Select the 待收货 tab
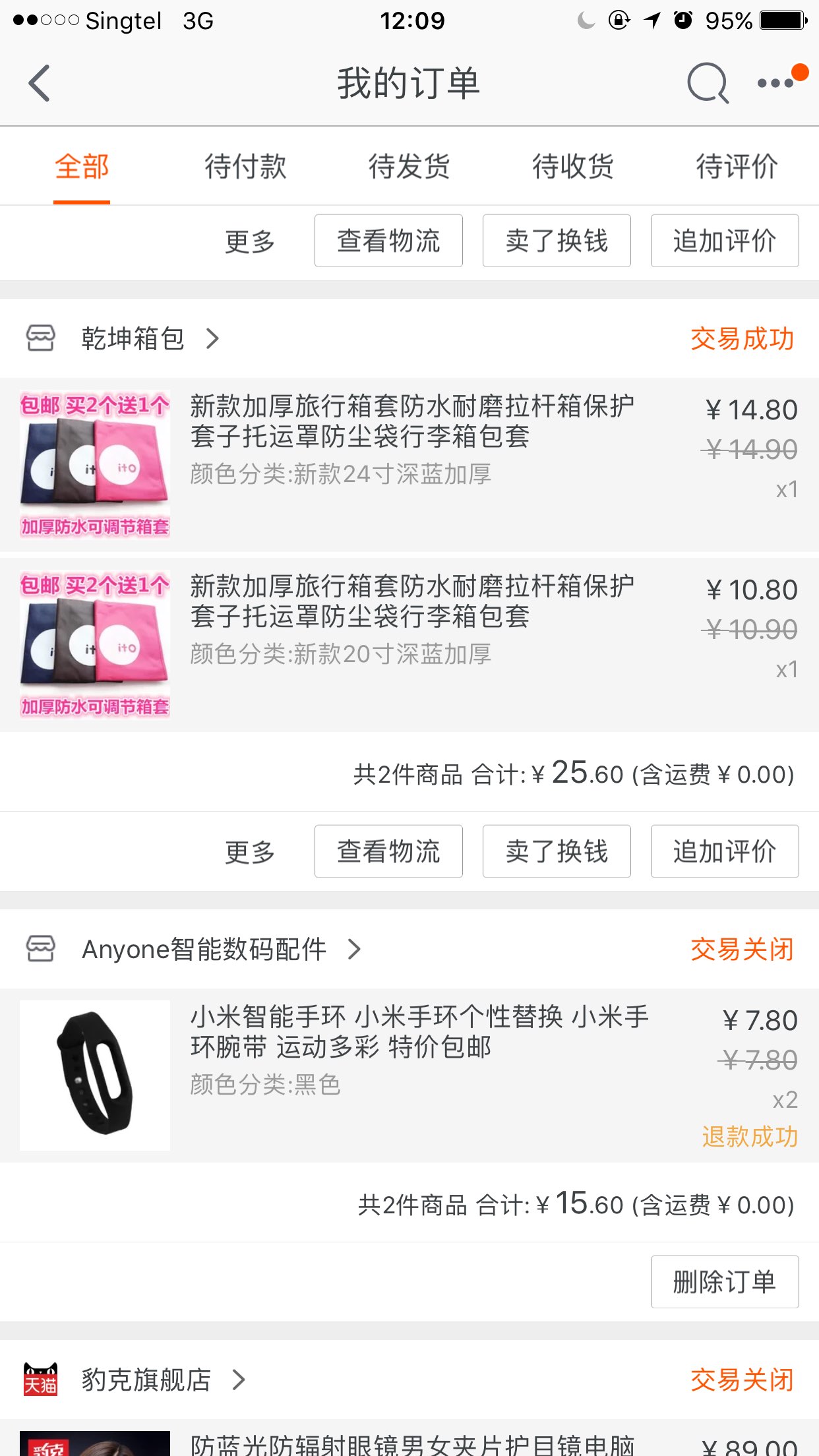Viewport: 819px width, 1456px height. click(573, 166)
